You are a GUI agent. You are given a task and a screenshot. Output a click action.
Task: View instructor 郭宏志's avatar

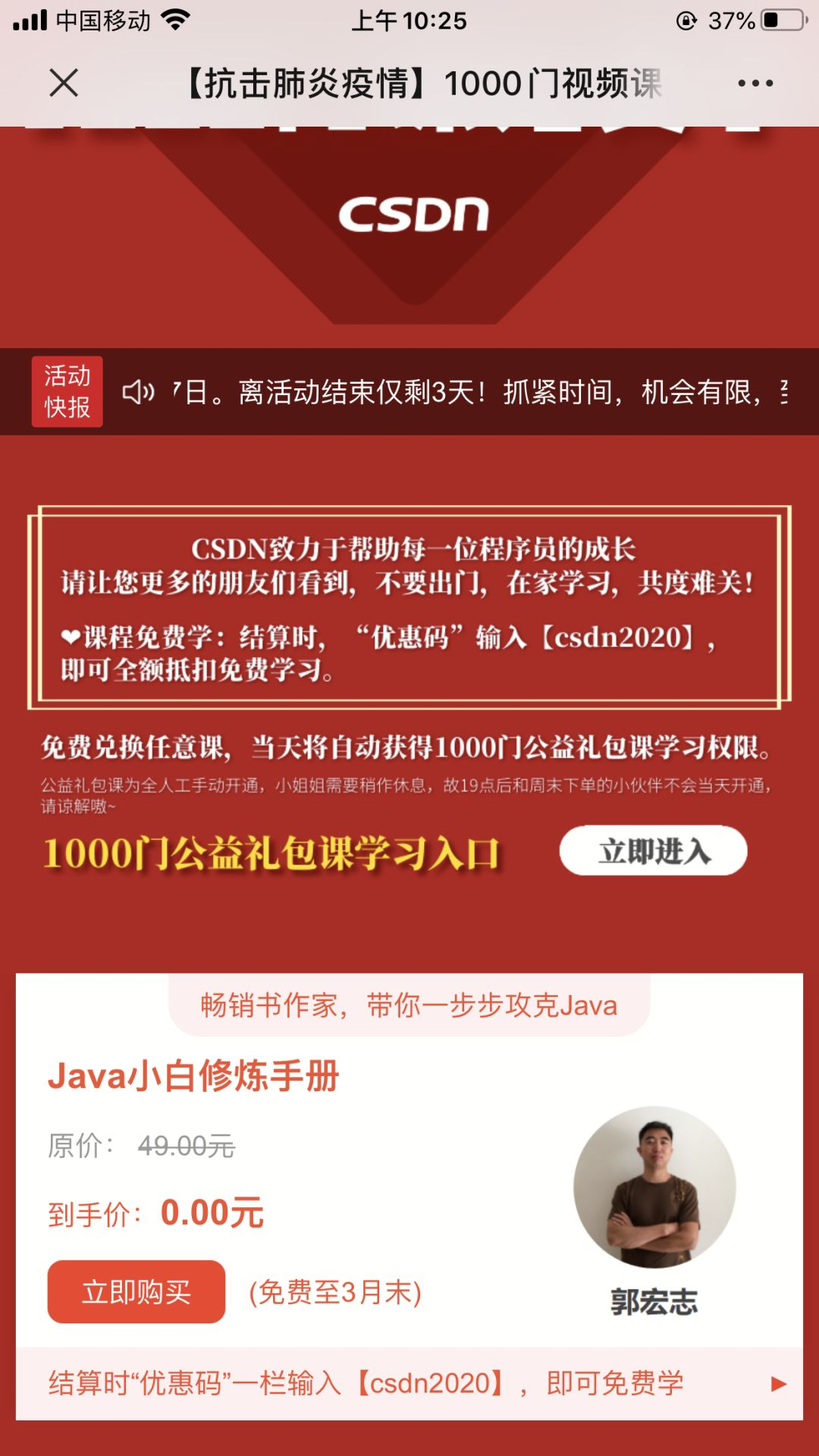pyautogui.click(x=654, y=1187)
